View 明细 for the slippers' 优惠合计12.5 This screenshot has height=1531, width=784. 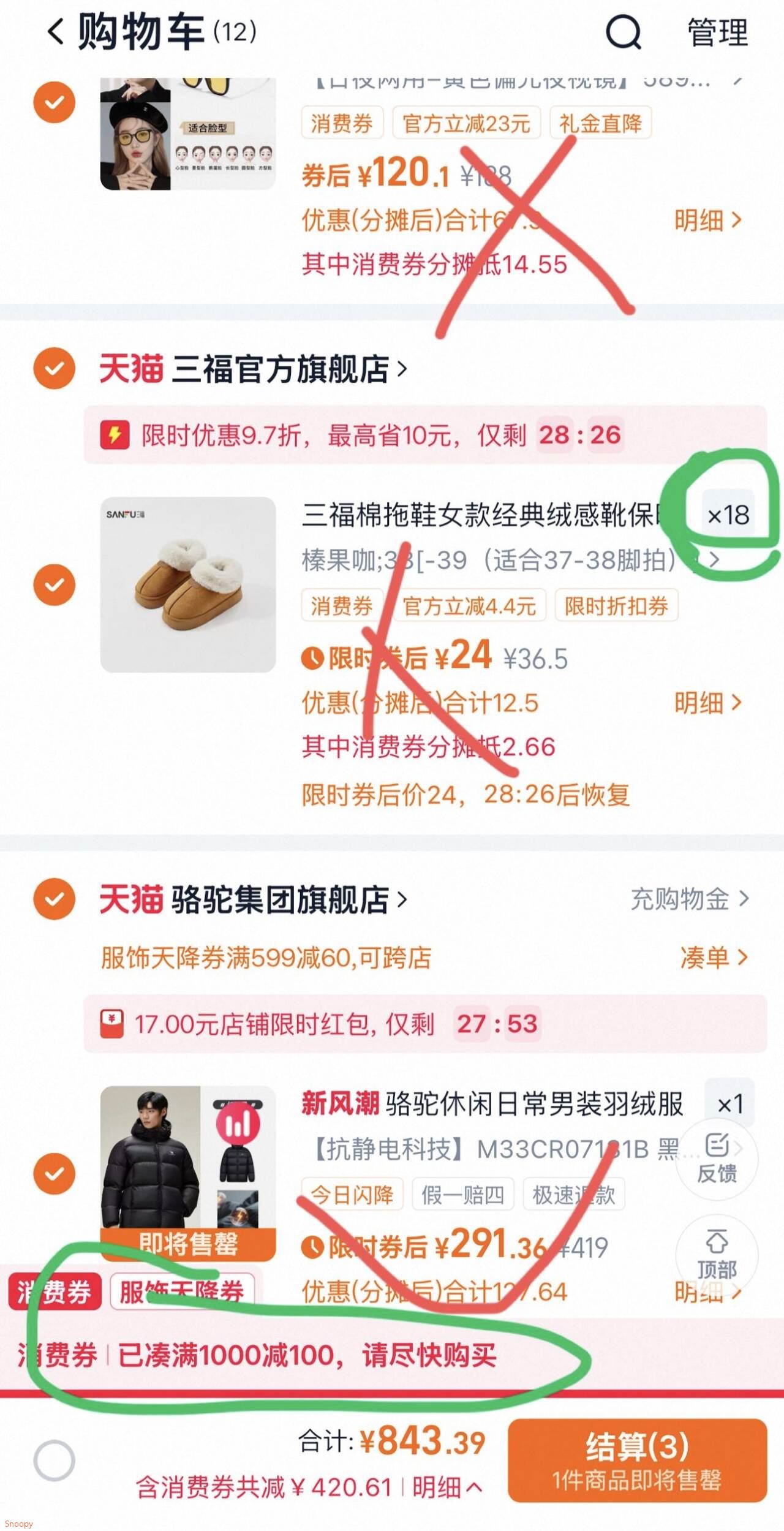click(x=707, y=703)
